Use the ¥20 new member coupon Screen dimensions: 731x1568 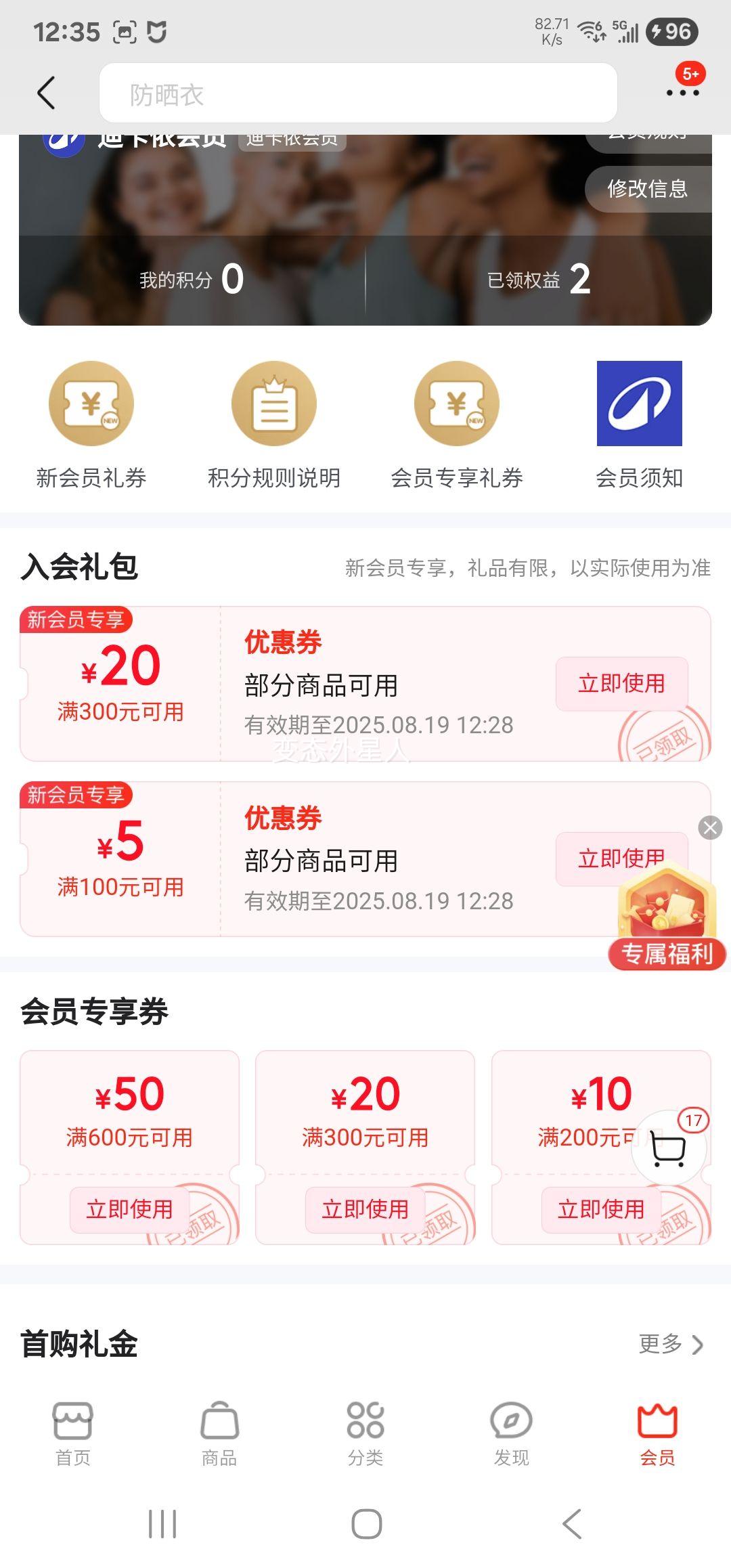(x=621, y=684)
